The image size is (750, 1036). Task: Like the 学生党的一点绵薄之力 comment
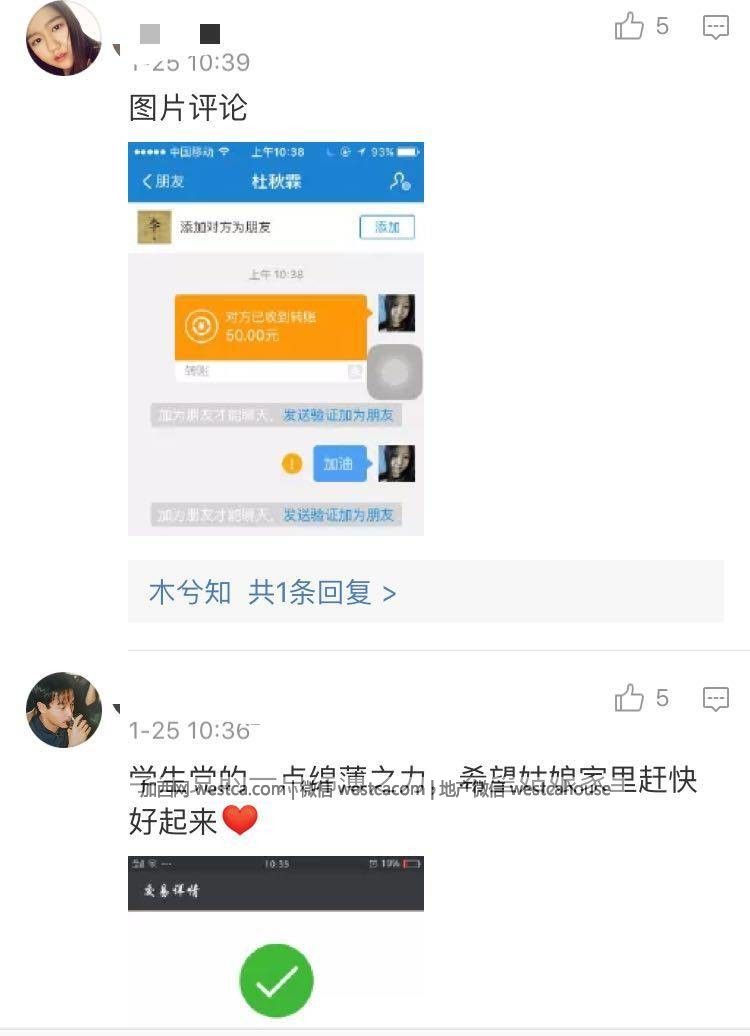(630, 698)
